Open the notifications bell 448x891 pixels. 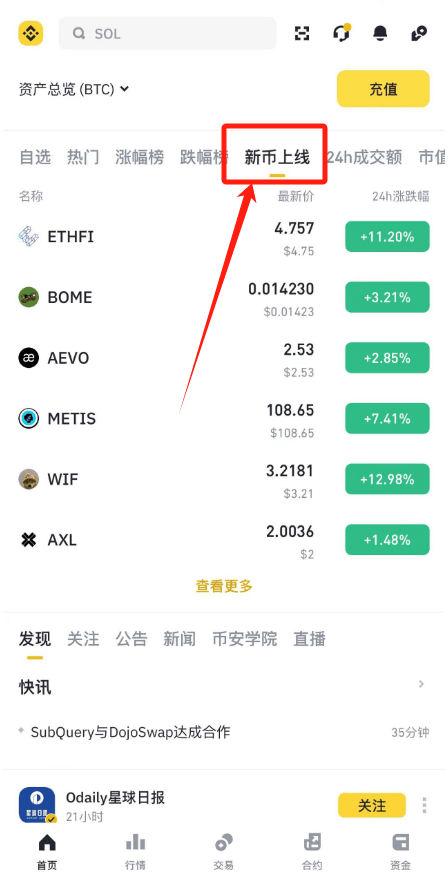pos(380,34)
